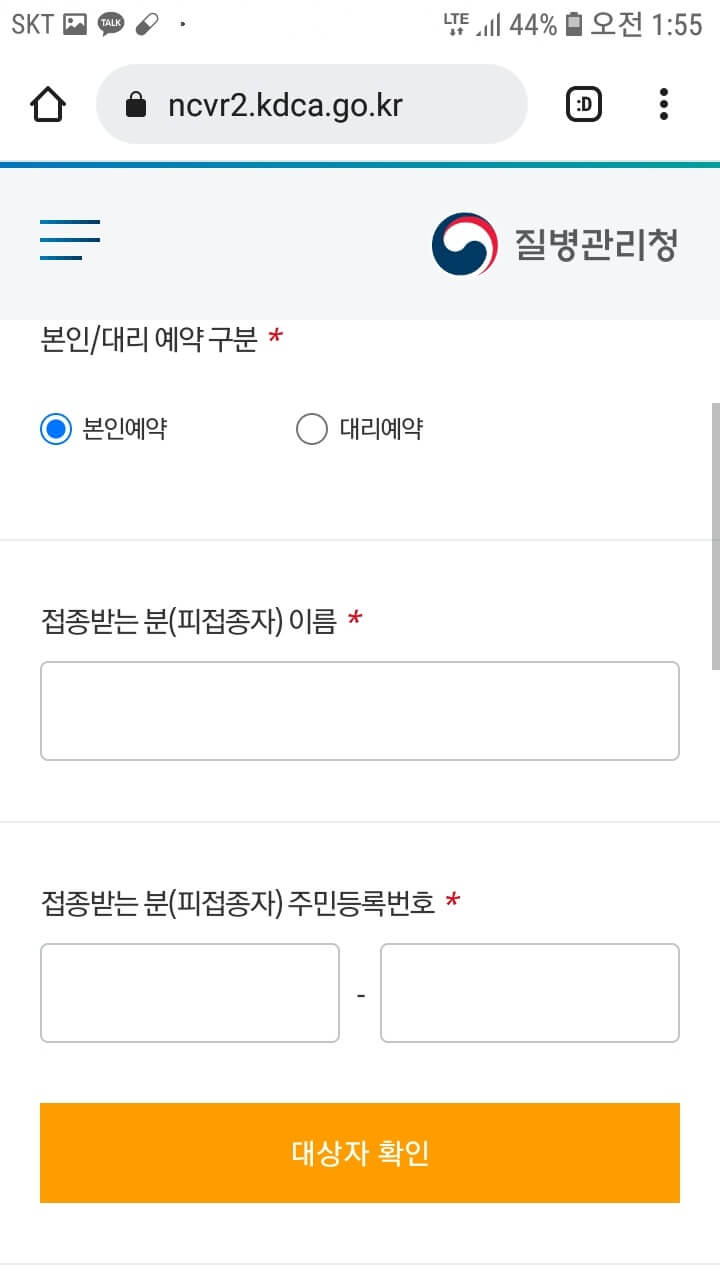Tap the browser home icon
The image size is (720, 1280).
tap(47, 103)
